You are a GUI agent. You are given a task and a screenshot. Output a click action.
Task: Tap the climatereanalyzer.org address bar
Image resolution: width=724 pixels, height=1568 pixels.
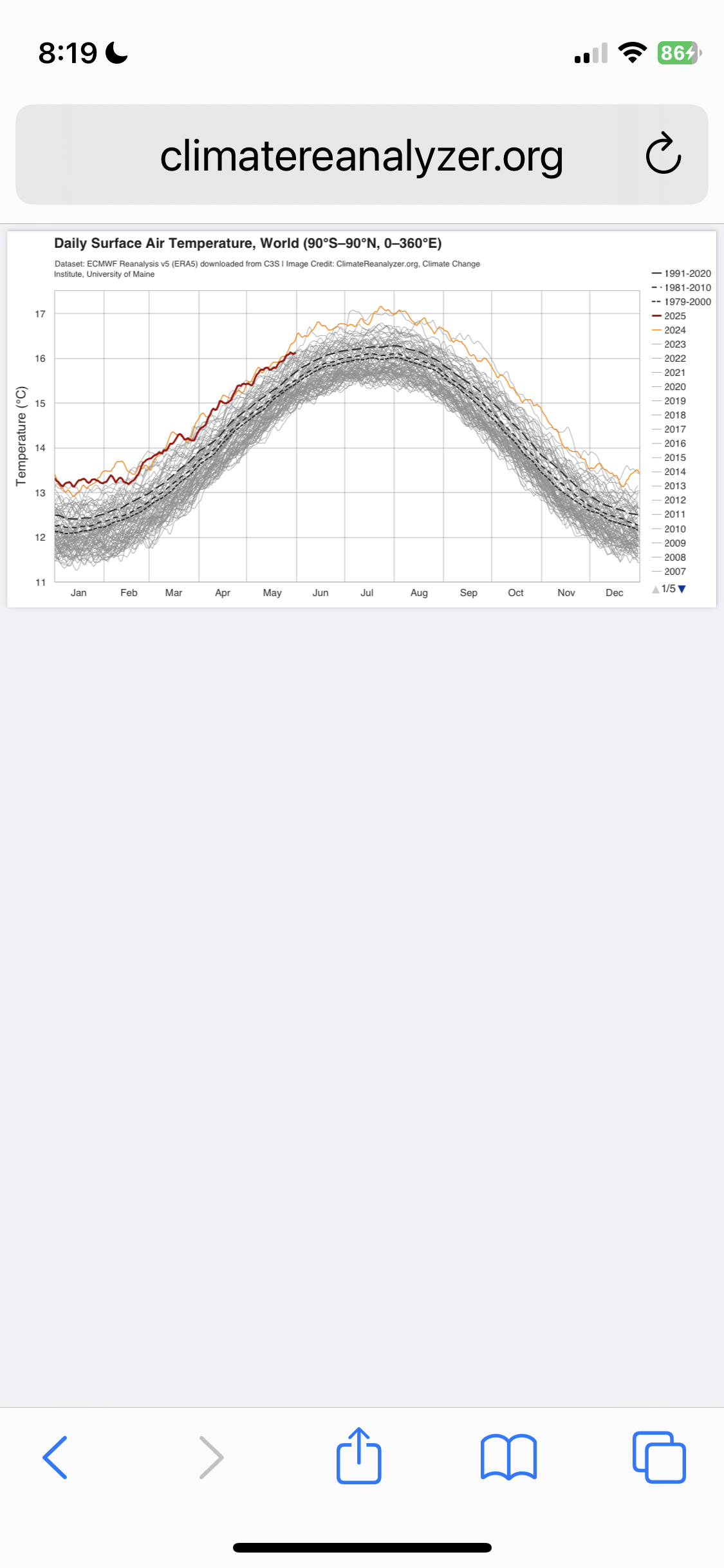coord(362,154)
